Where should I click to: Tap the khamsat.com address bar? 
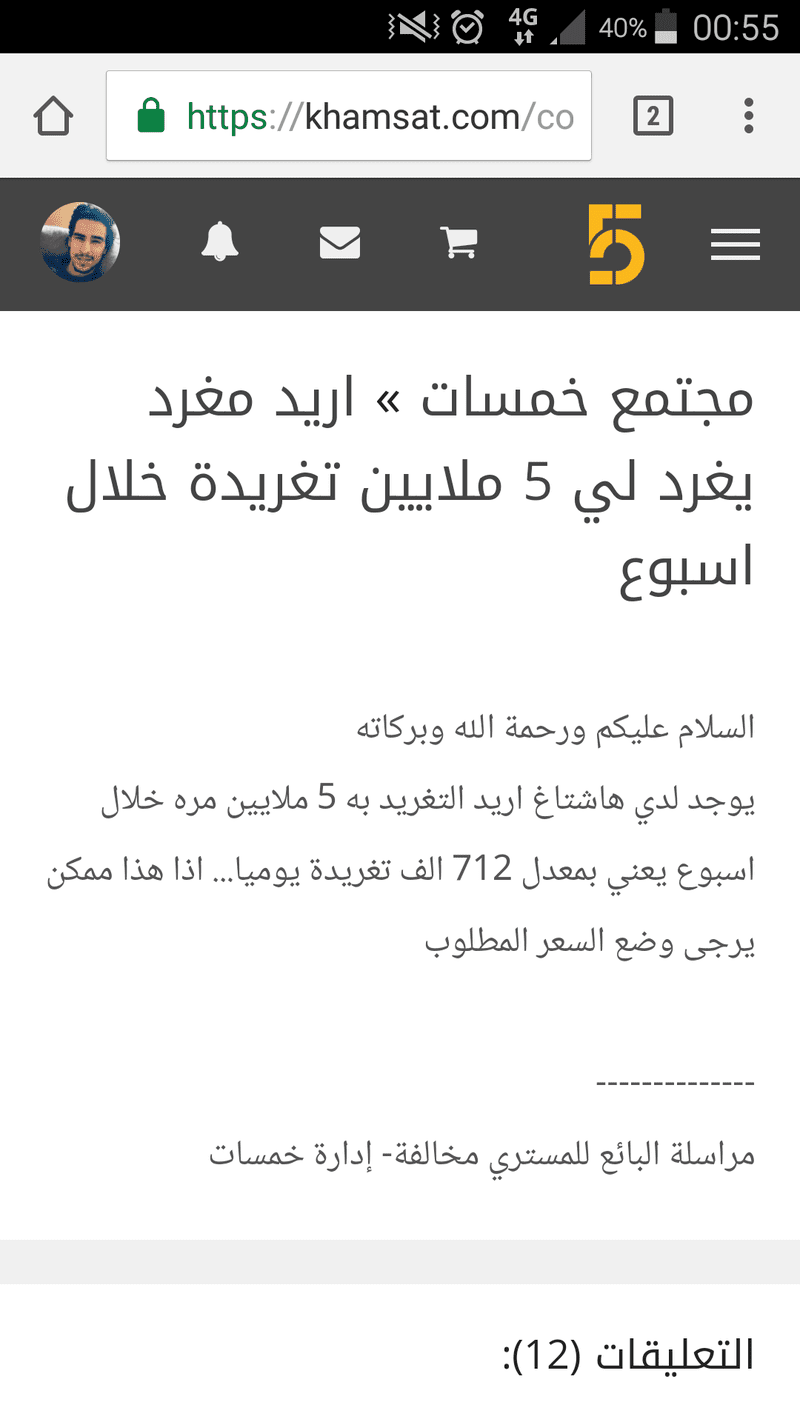pyautogui.click(x=348, y=117)
